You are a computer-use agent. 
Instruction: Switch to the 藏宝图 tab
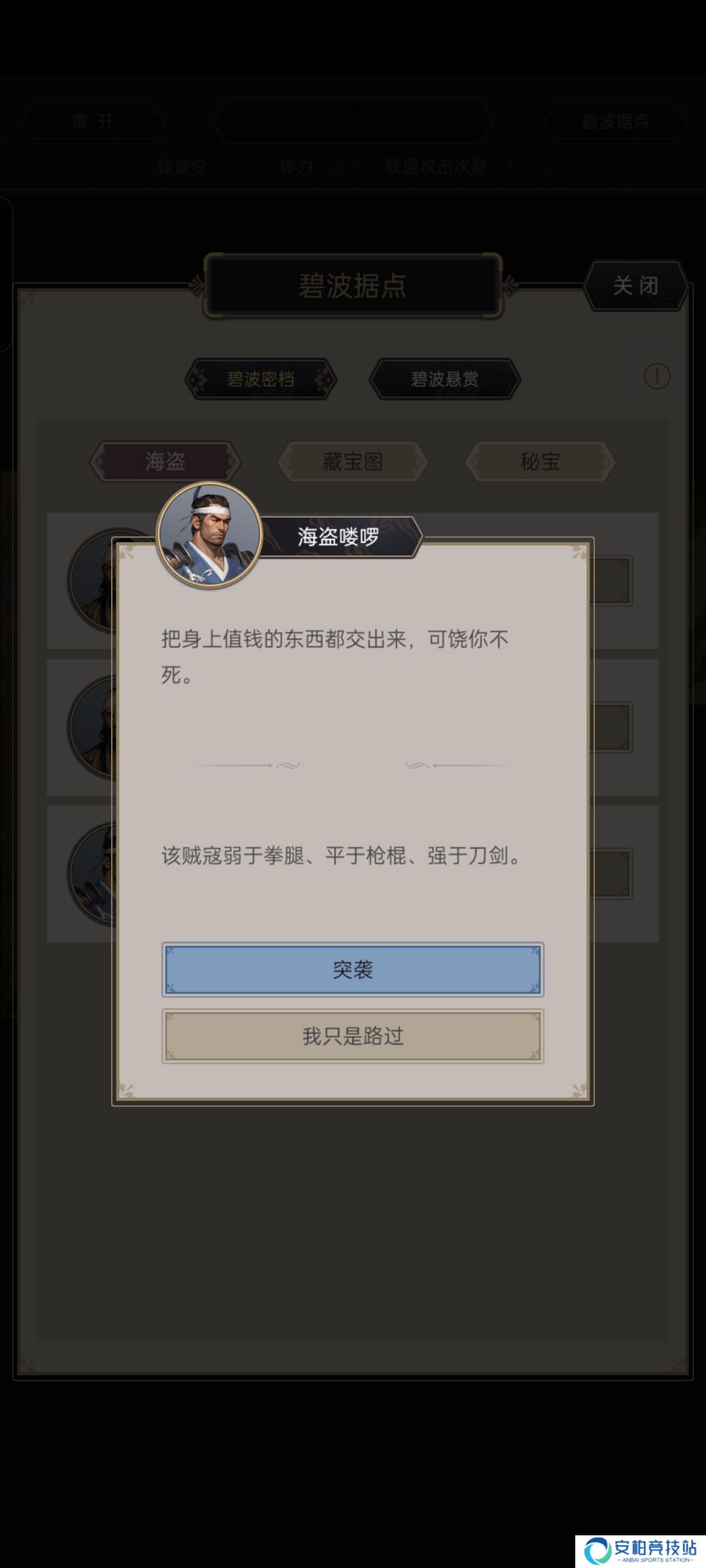point(352,462)
